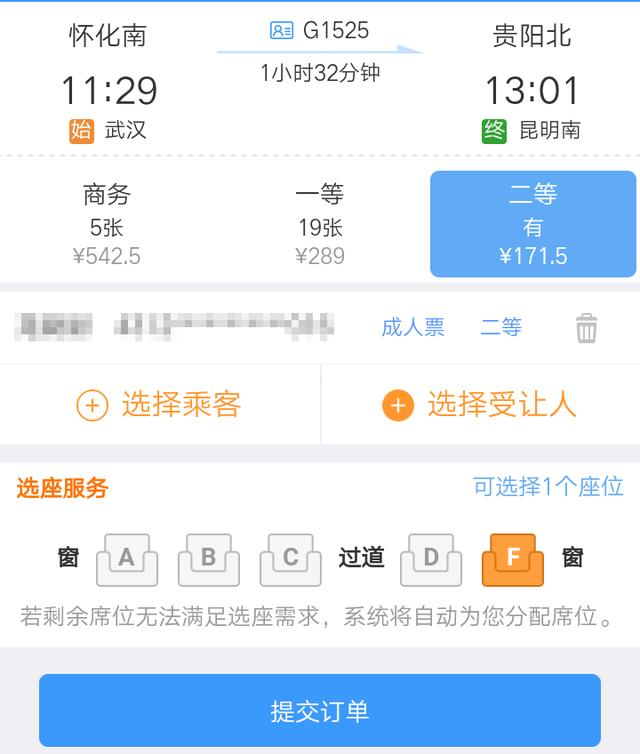Select the 一等 seat class option
Image resolution: width=640 pixels, height=754 pixels.
tap(320, 224)
